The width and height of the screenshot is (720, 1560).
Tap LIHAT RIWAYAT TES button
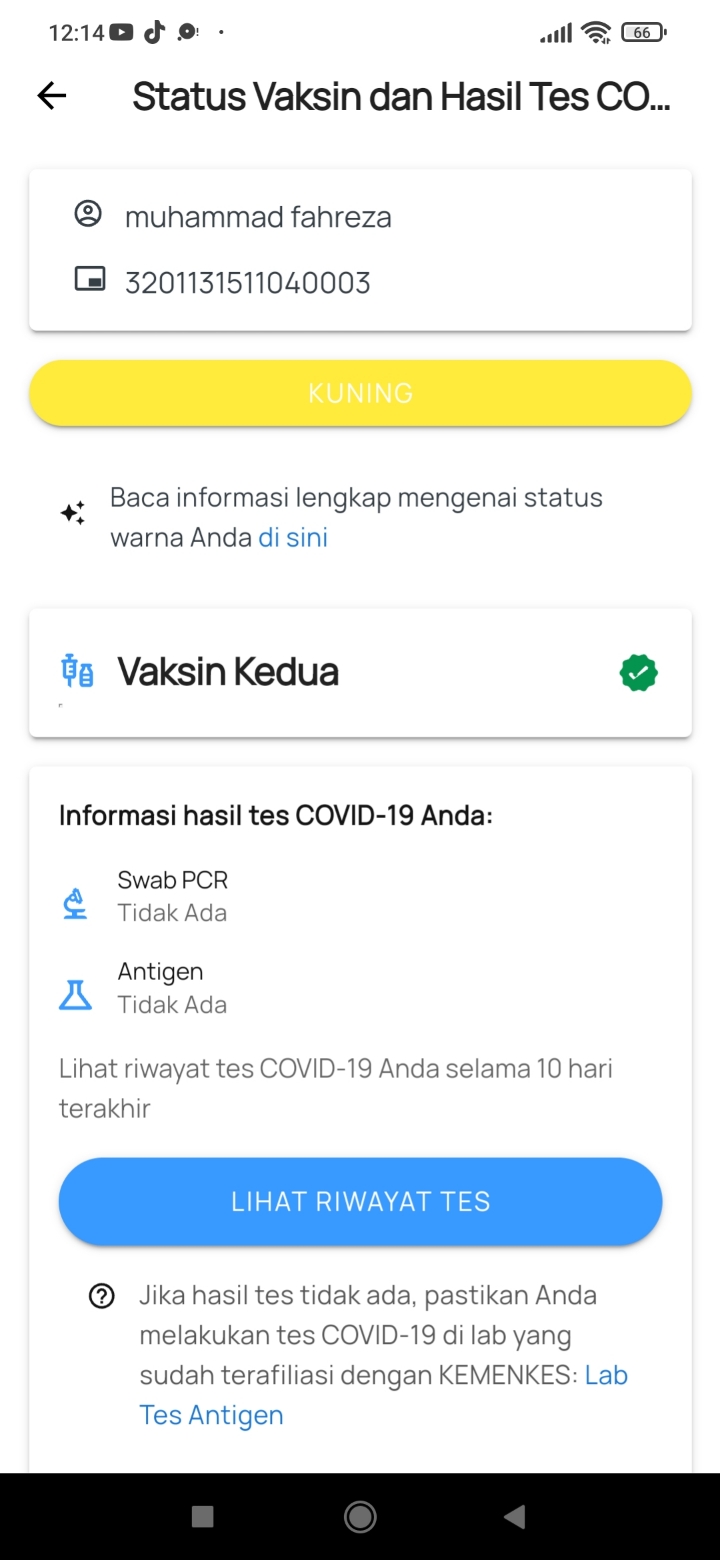pos(360,1201)
